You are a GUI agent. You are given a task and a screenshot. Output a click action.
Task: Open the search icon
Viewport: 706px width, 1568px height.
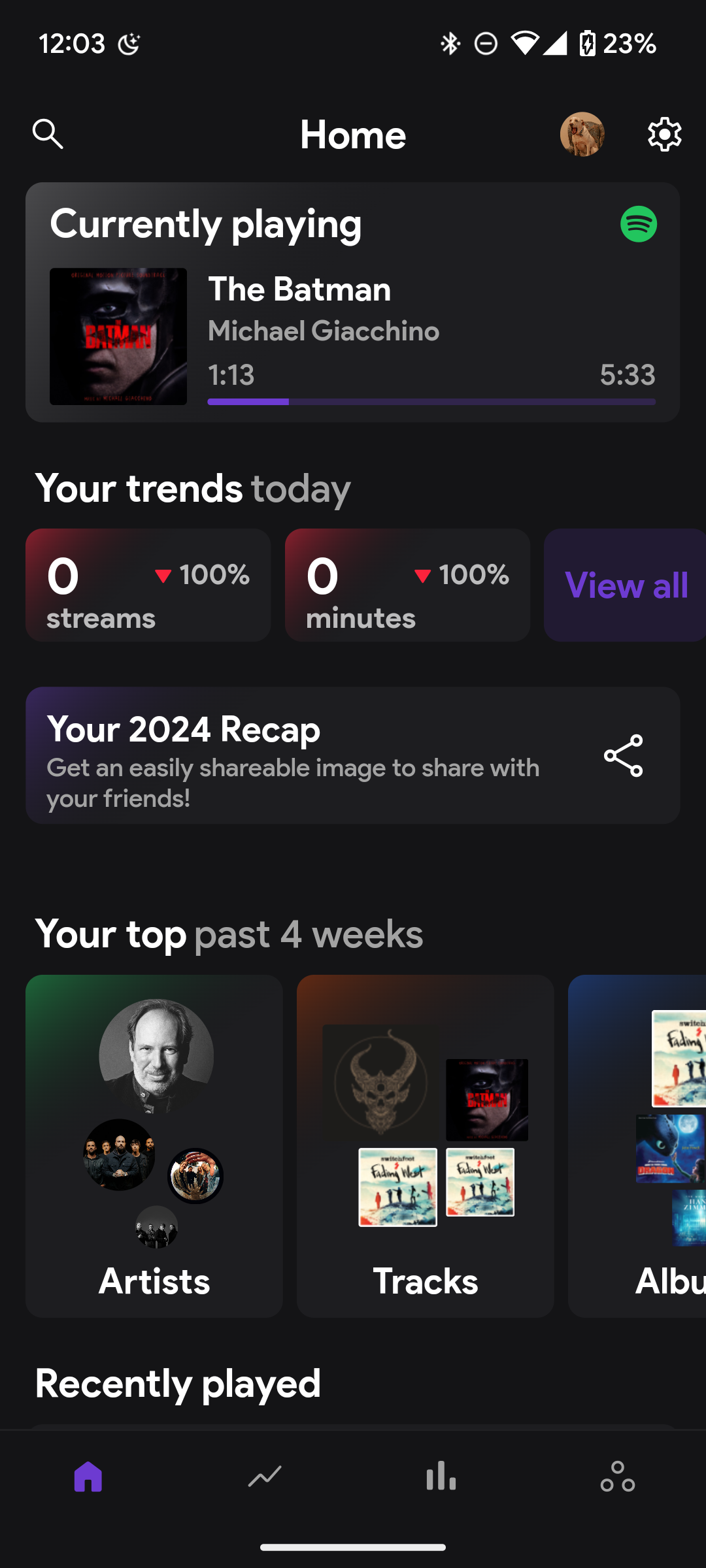coord(48,134)
